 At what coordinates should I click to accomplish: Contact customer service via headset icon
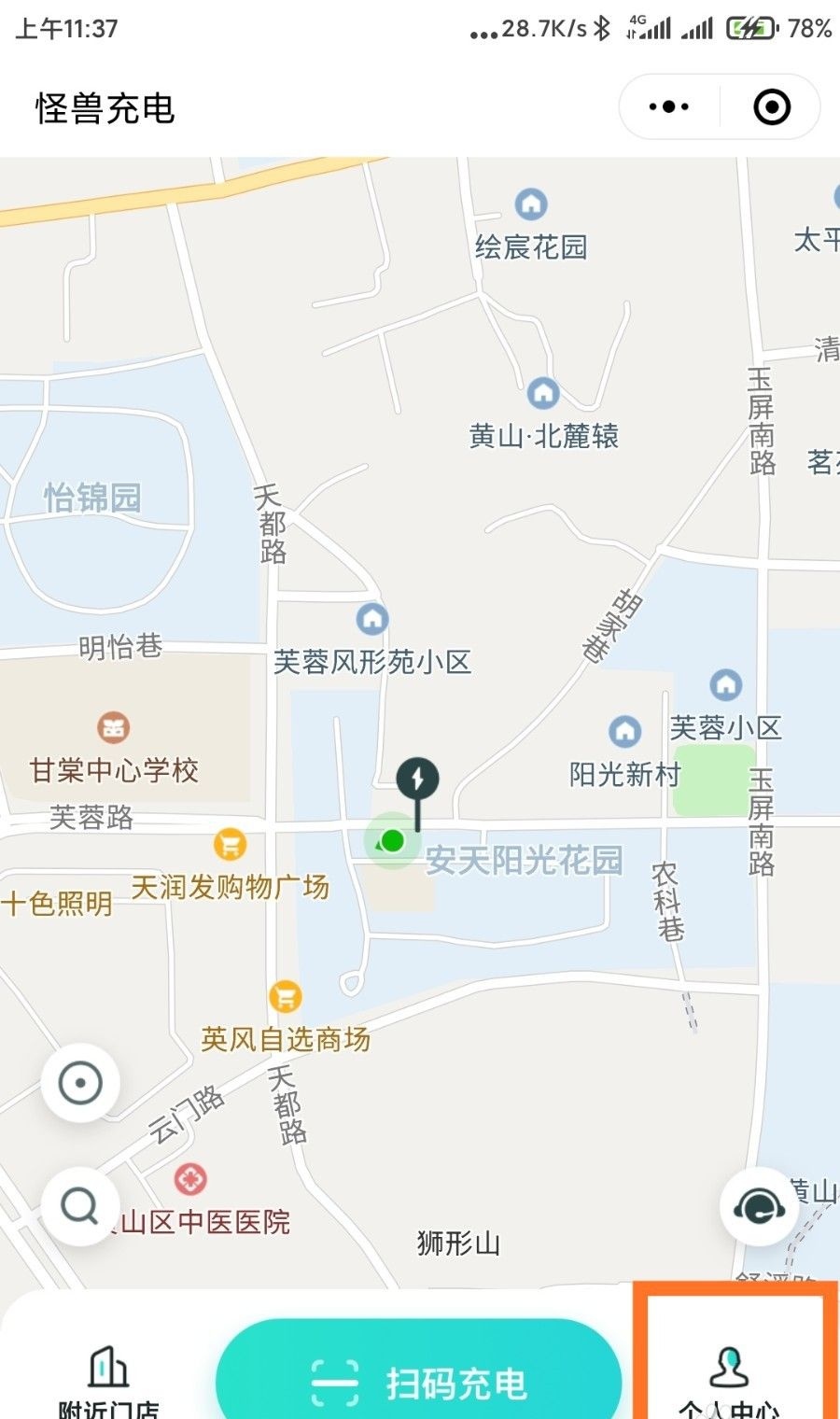tap(759, 1206)
